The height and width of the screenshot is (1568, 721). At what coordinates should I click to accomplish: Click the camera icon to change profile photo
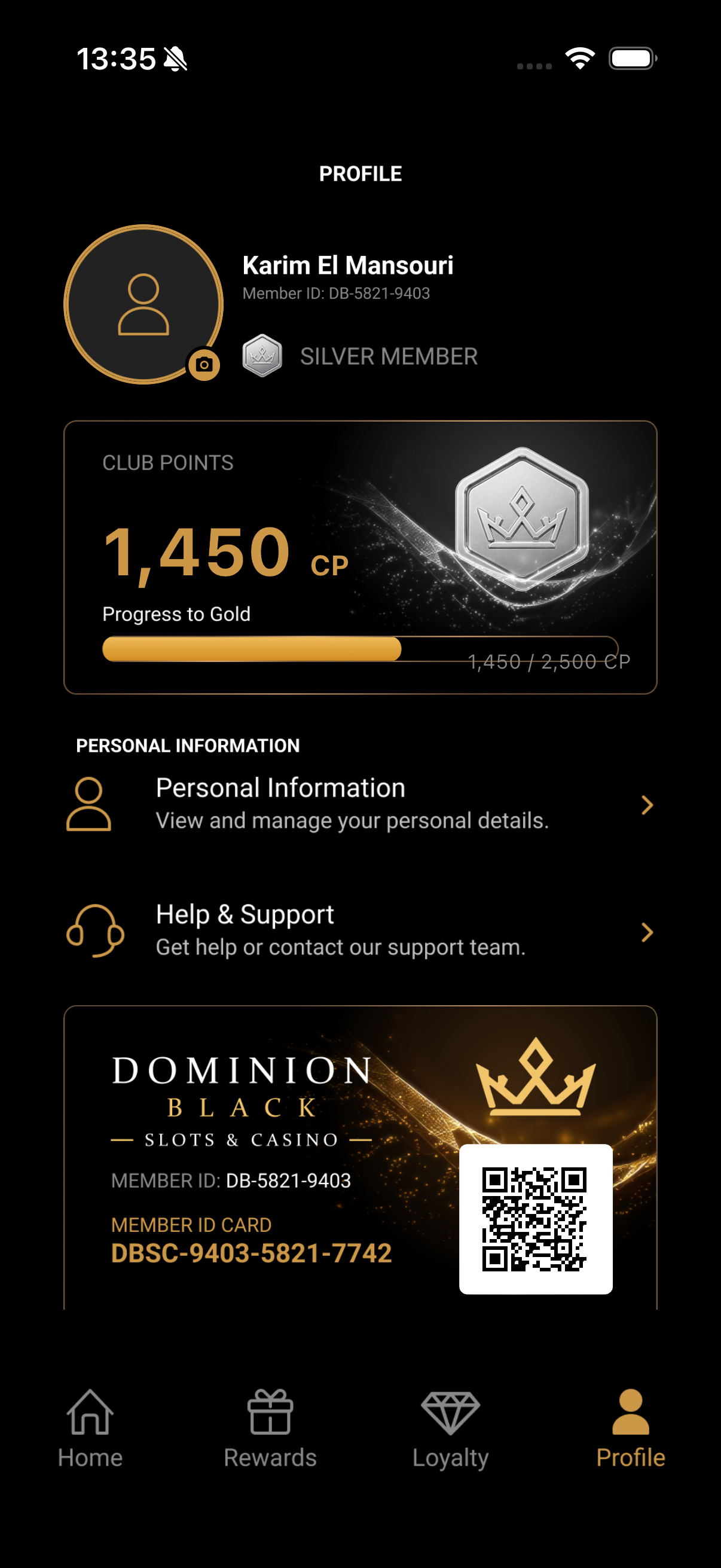pyautogui.click(x=205, y=366)
